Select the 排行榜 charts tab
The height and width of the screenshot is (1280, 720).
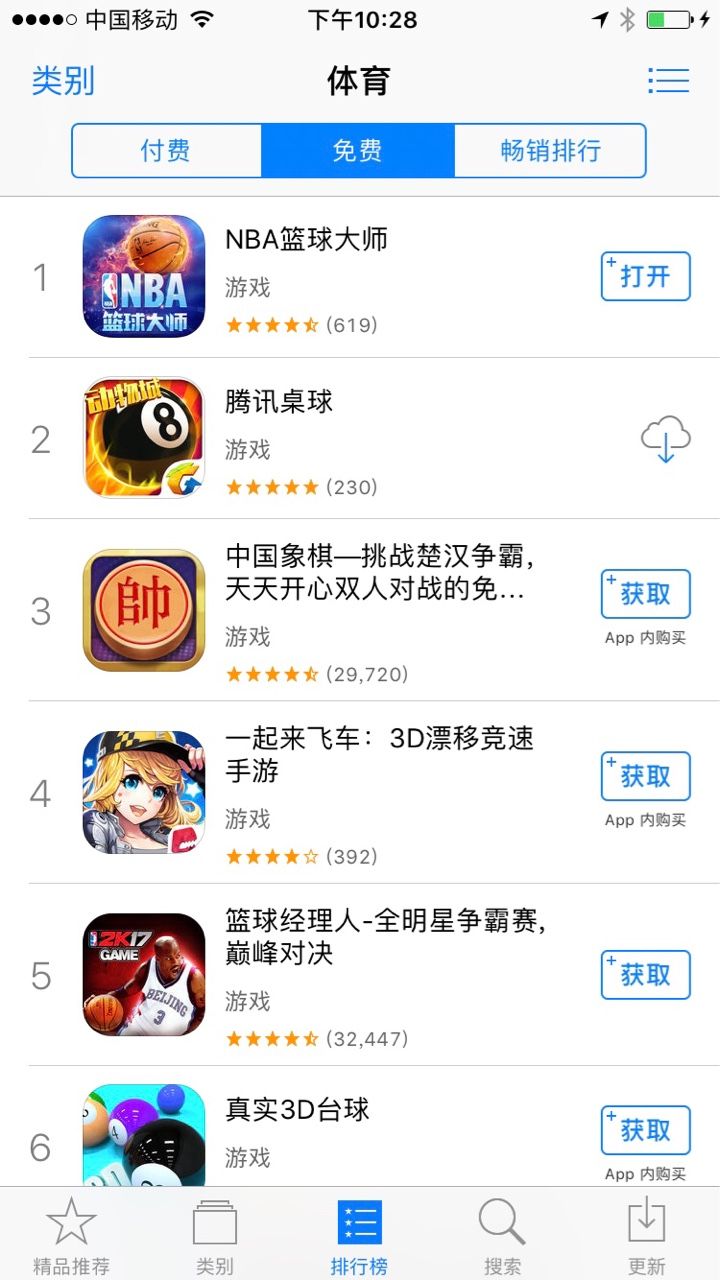[359, 1236]
